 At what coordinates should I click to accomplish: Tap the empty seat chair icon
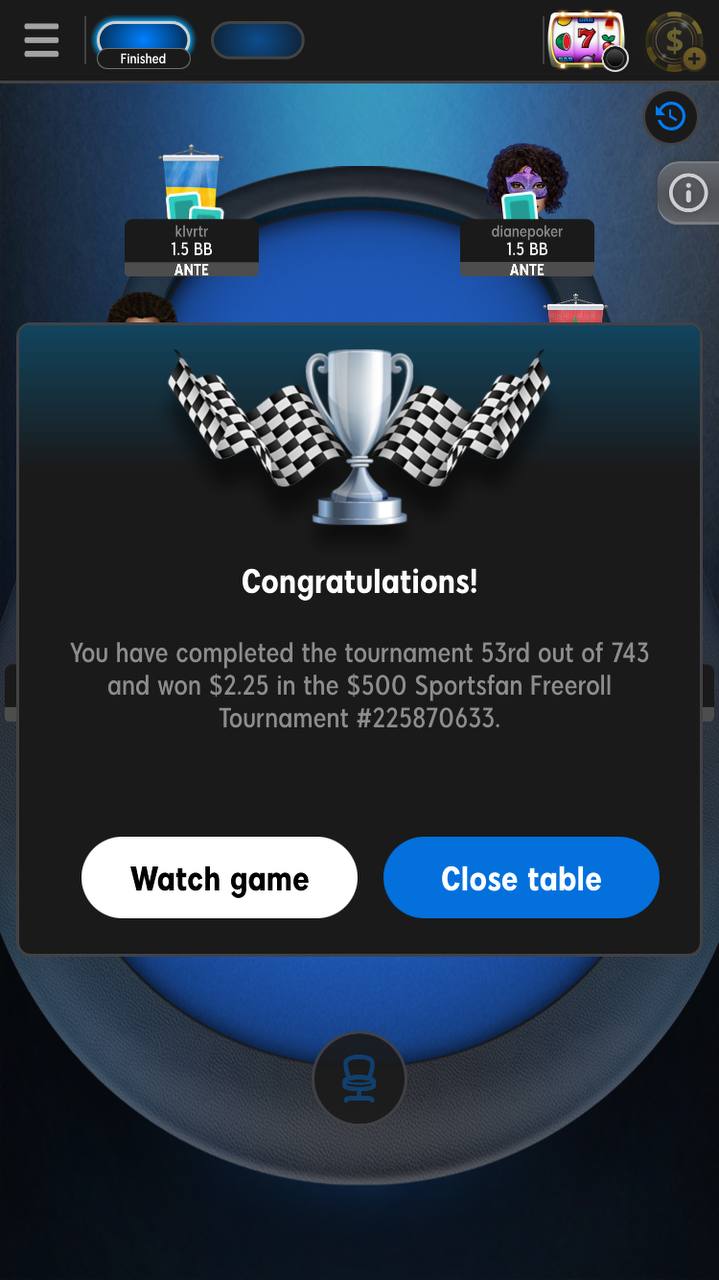359,1079
